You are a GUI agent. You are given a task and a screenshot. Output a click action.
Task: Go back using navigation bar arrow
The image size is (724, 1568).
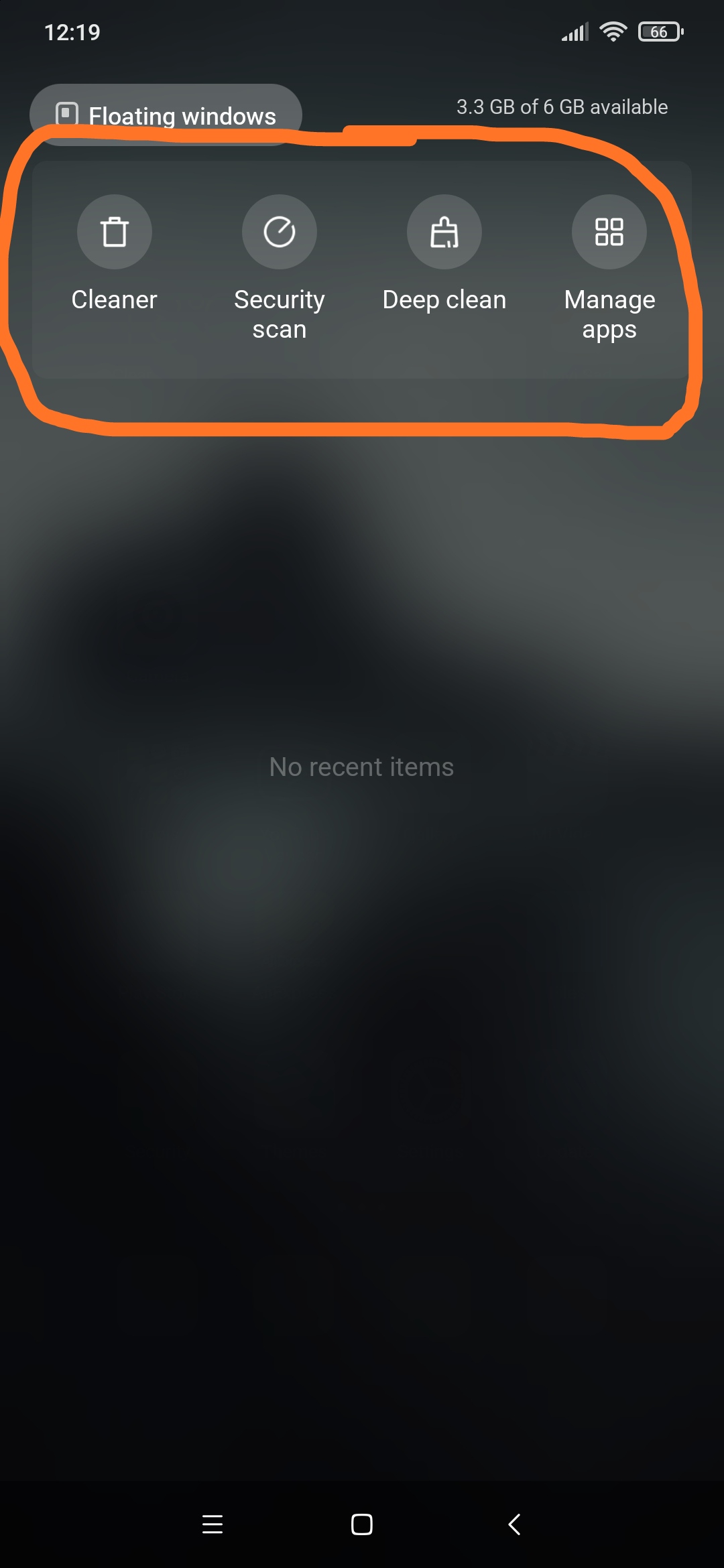coord(514,1524)
